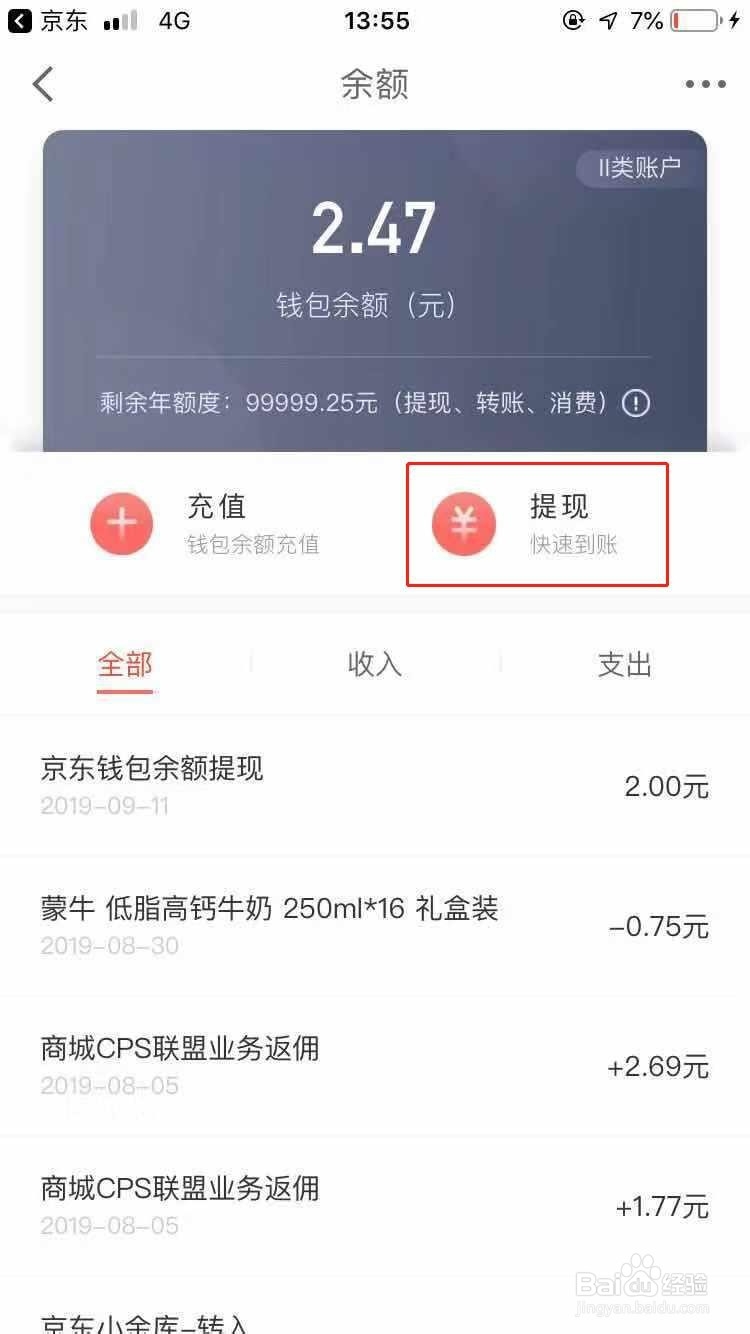Tap the 钱包余额 balance amount 2.47
Viewport: 750px width, 1334px height.
click(x=375, y=227)
